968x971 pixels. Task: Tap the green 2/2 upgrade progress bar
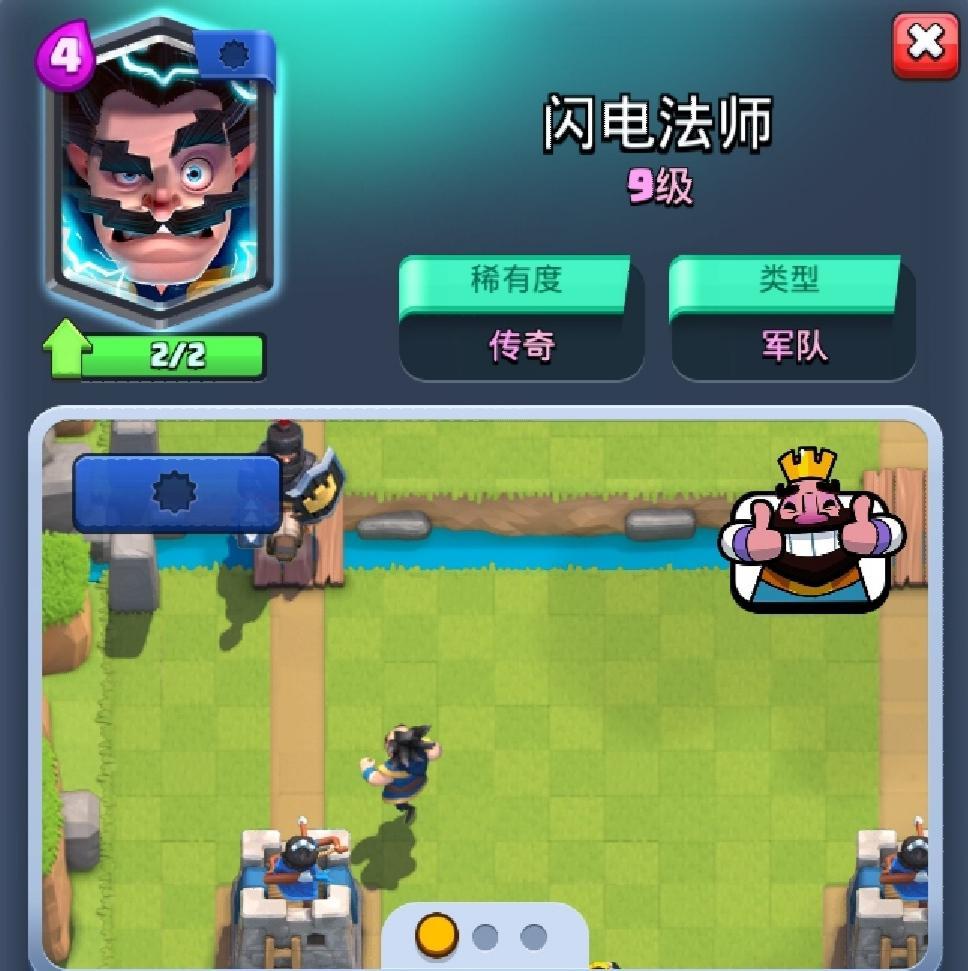click(172, 357)
